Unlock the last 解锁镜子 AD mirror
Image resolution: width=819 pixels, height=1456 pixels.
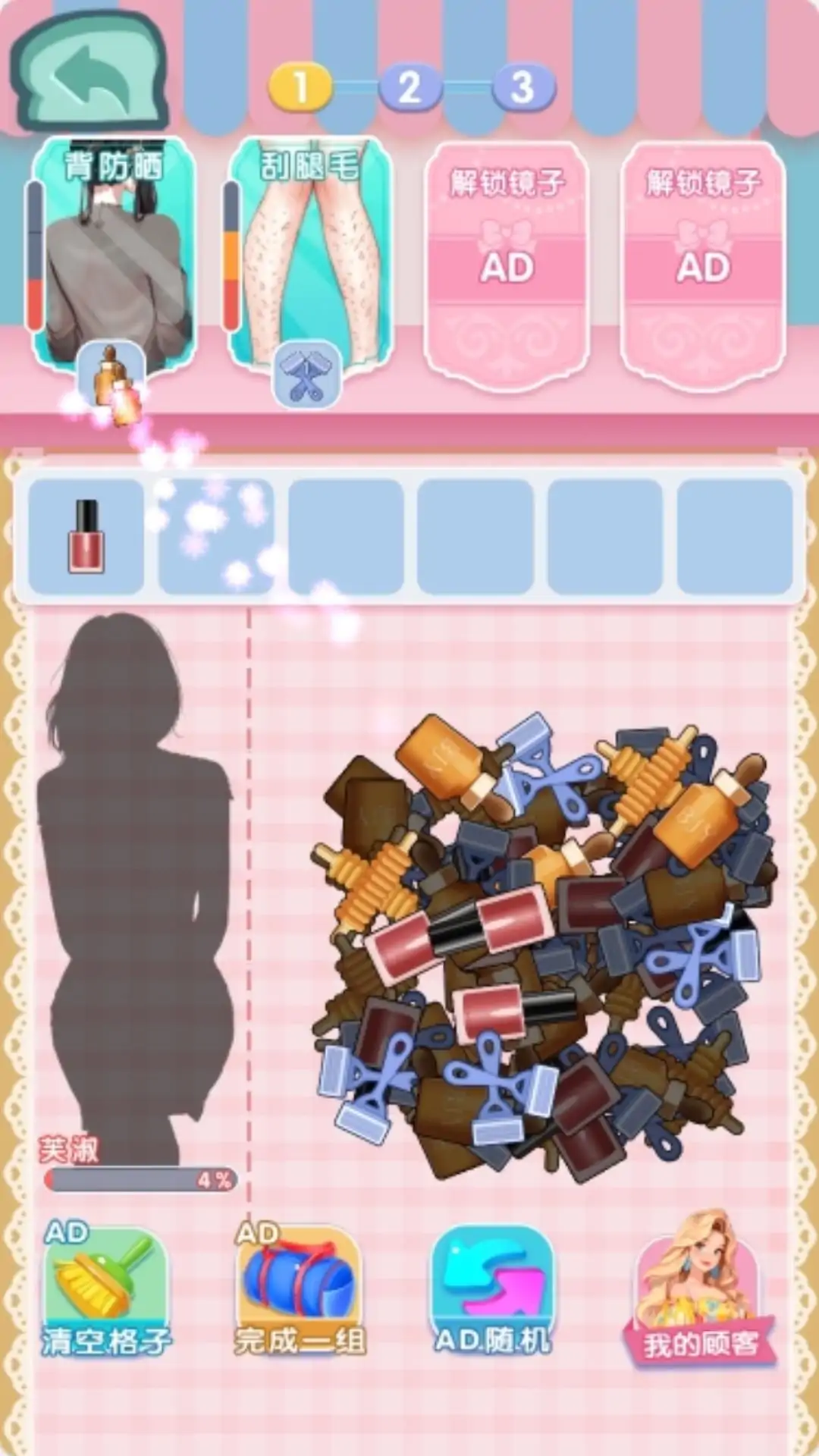(x=703, y=265)
